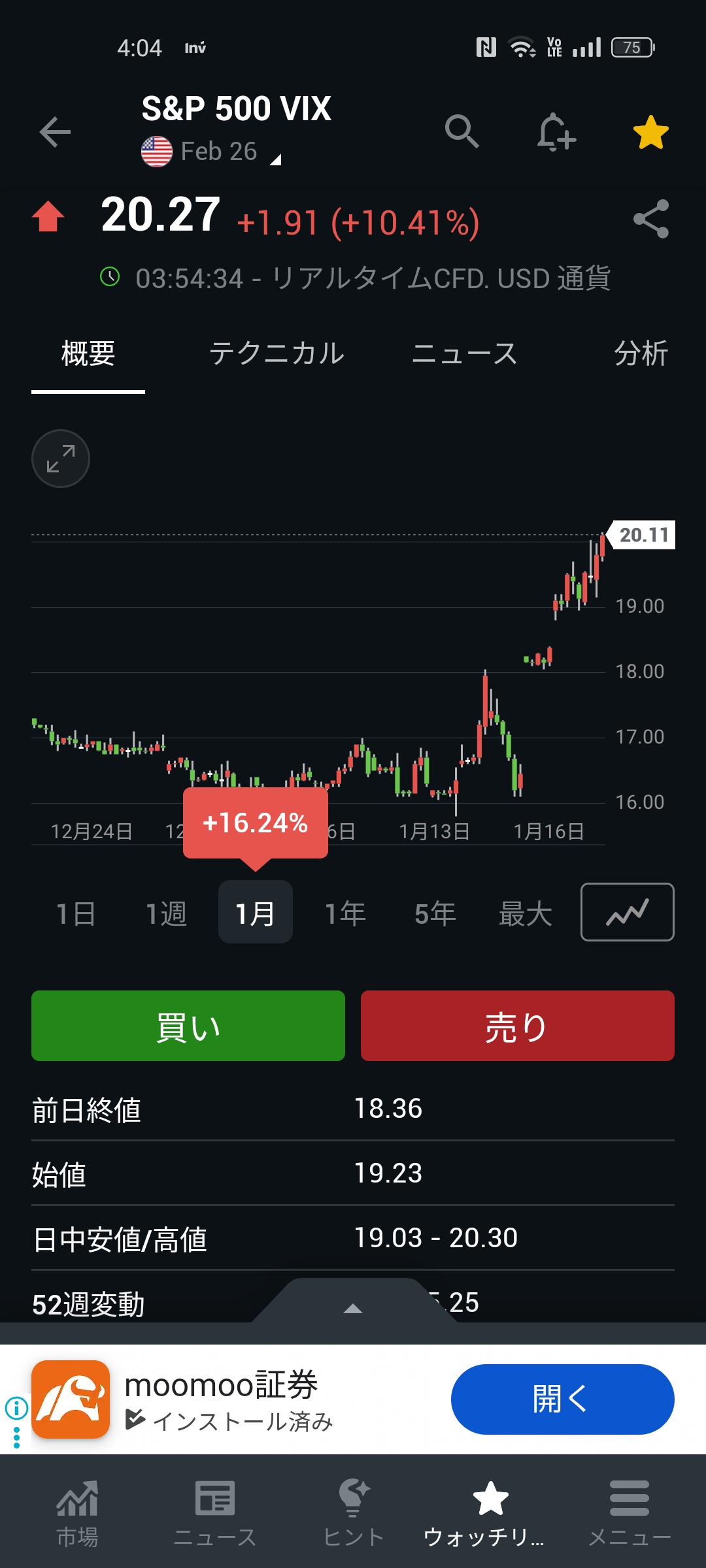Viewport: 706px width, 1568px height.
Task: Open the 分析 tab
Action: [641, 353]
